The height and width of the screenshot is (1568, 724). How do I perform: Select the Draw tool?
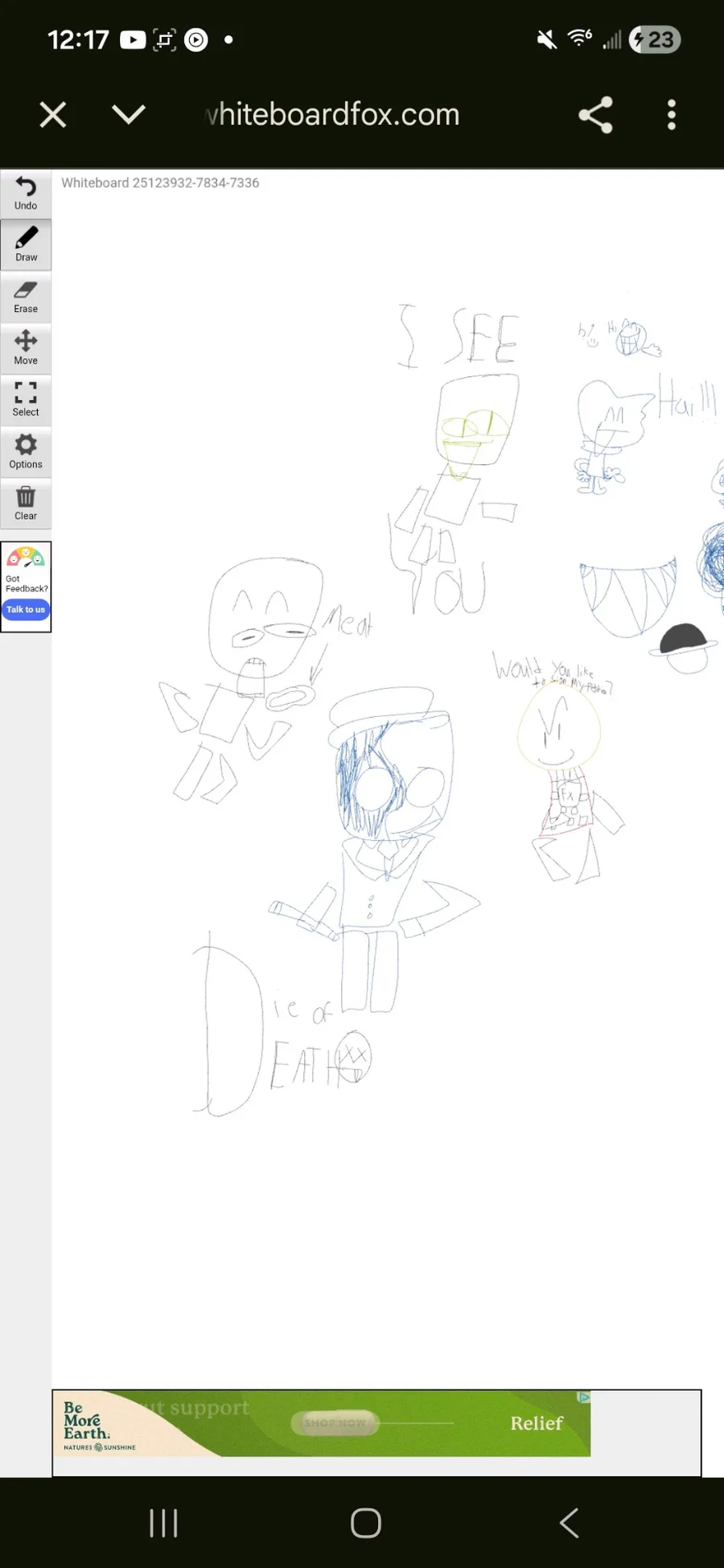tap(26, 245)
